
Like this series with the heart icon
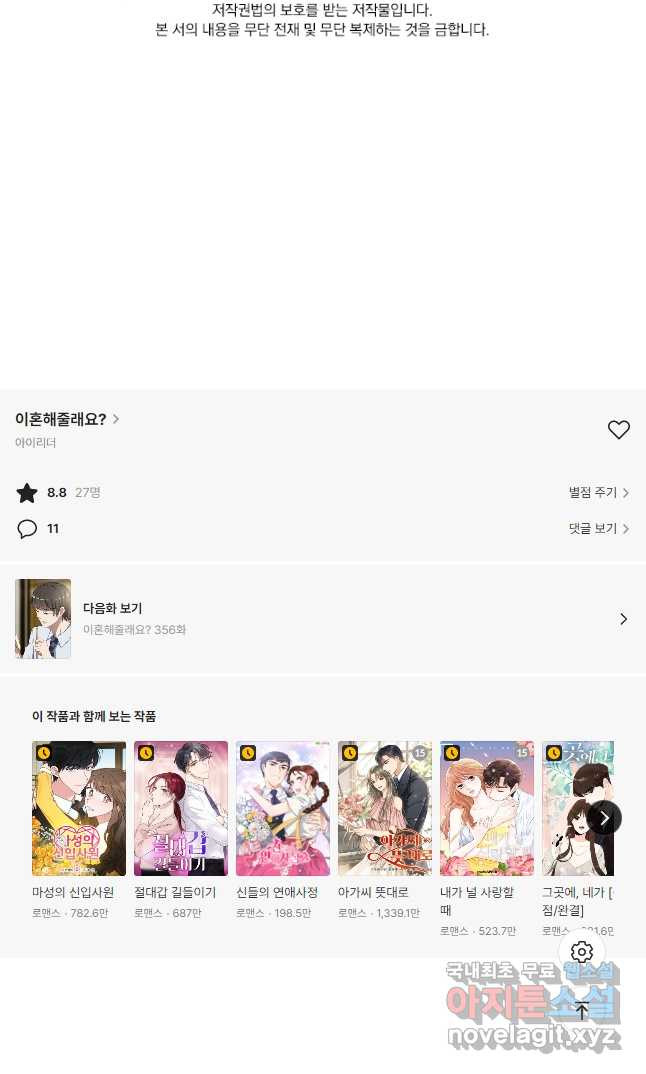tap(619, 430)
